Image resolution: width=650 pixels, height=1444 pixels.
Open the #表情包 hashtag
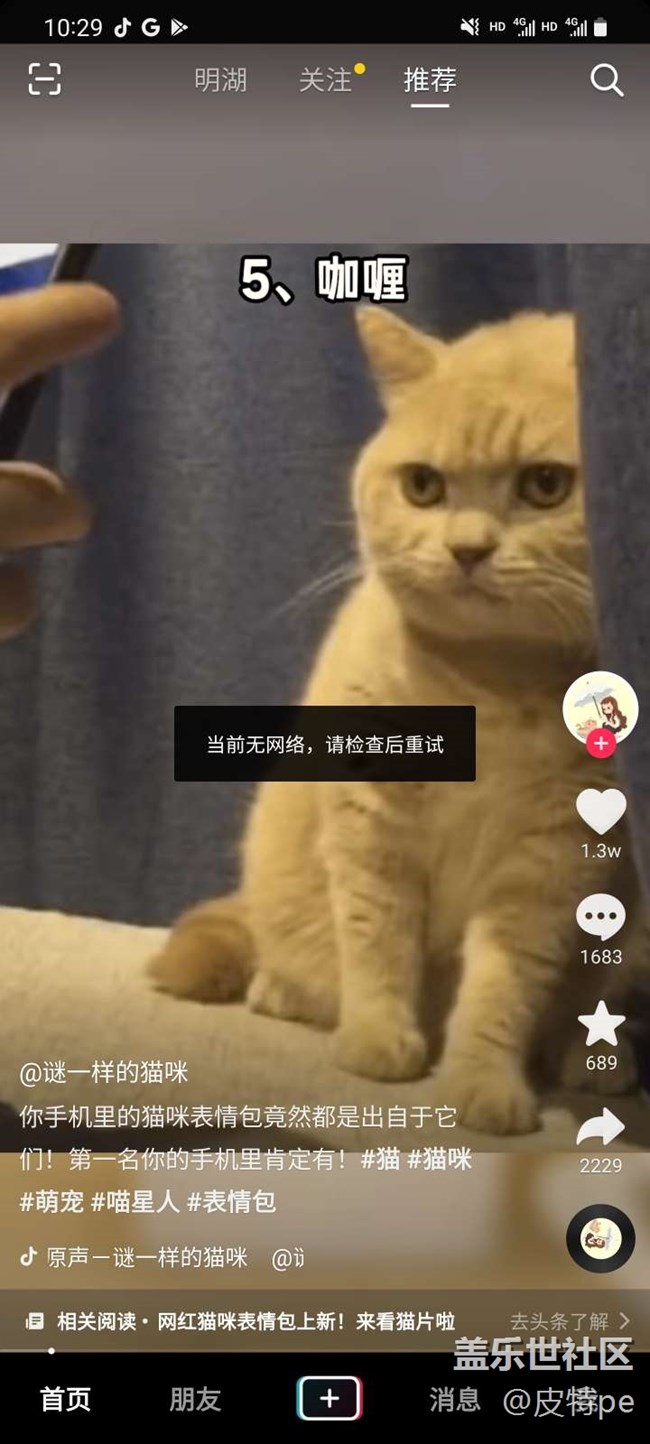click(231, 1201)
